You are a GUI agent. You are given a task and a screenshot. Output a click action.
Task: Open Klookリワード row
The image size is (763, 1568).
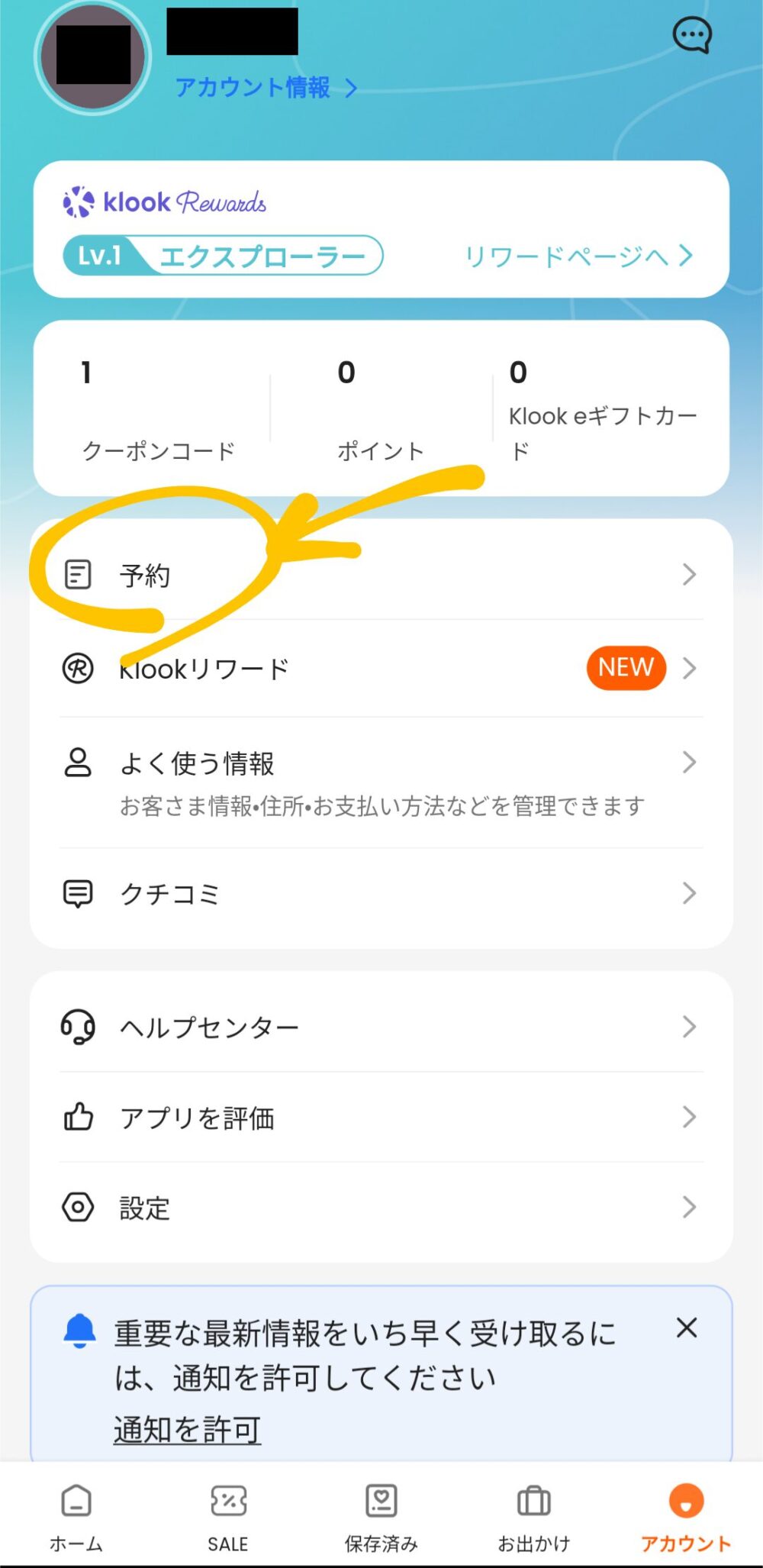pyautogui.click(x=381, y=669)
